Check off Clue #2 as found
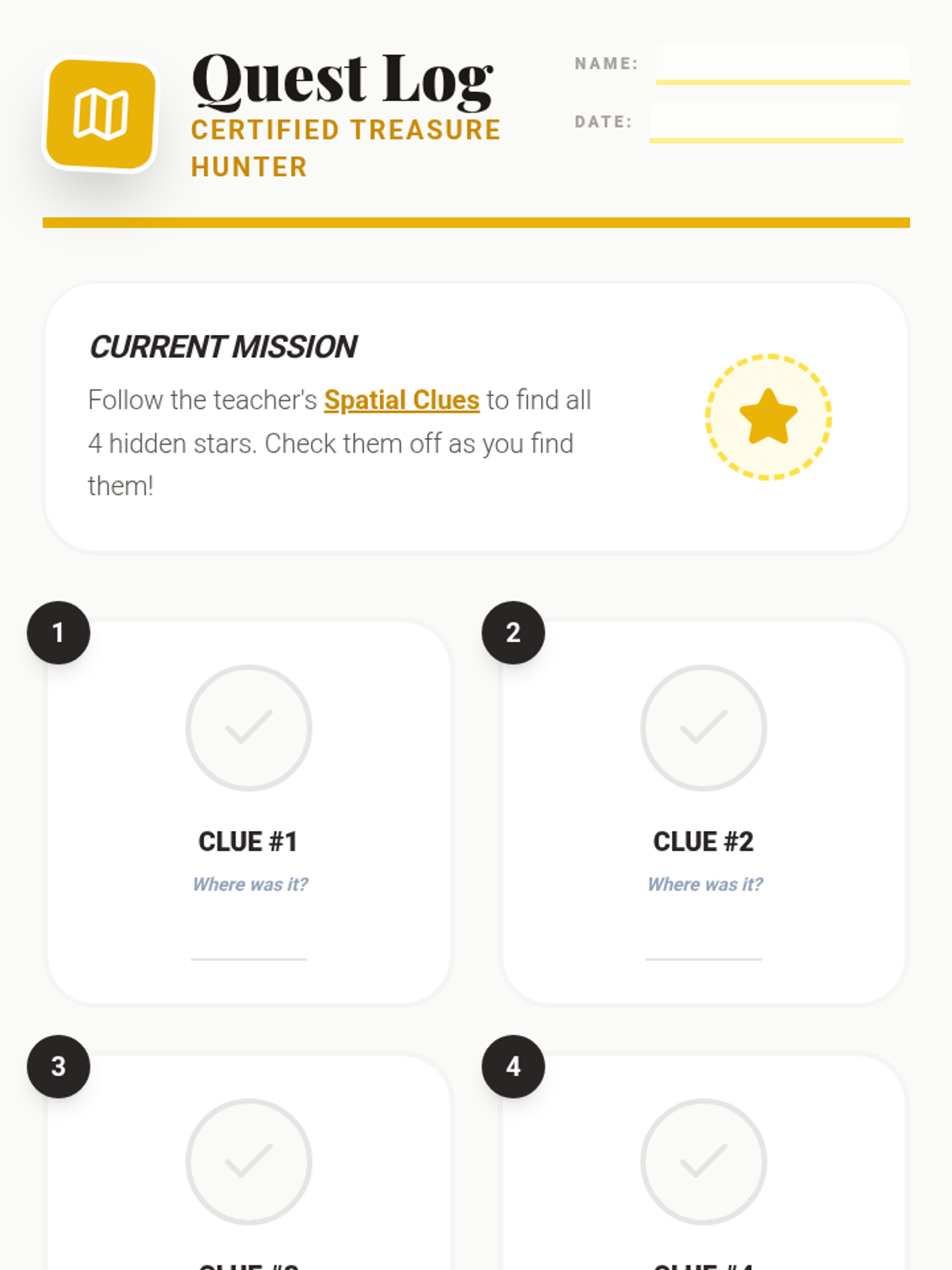The height and width of the screenshot is (1270, 952). point(704,728)
